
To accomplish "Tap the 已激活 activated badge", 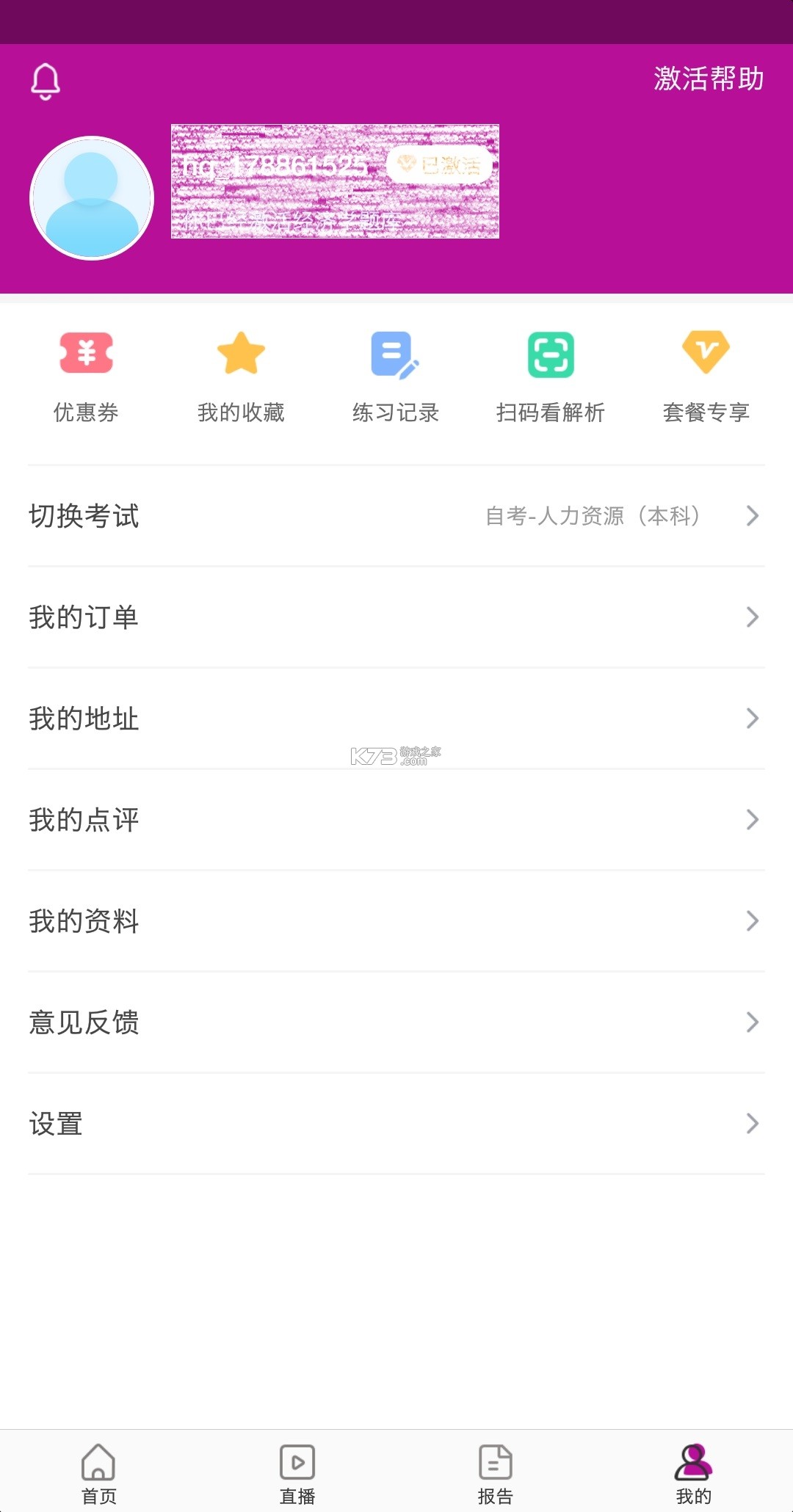I will pos(441,163).
